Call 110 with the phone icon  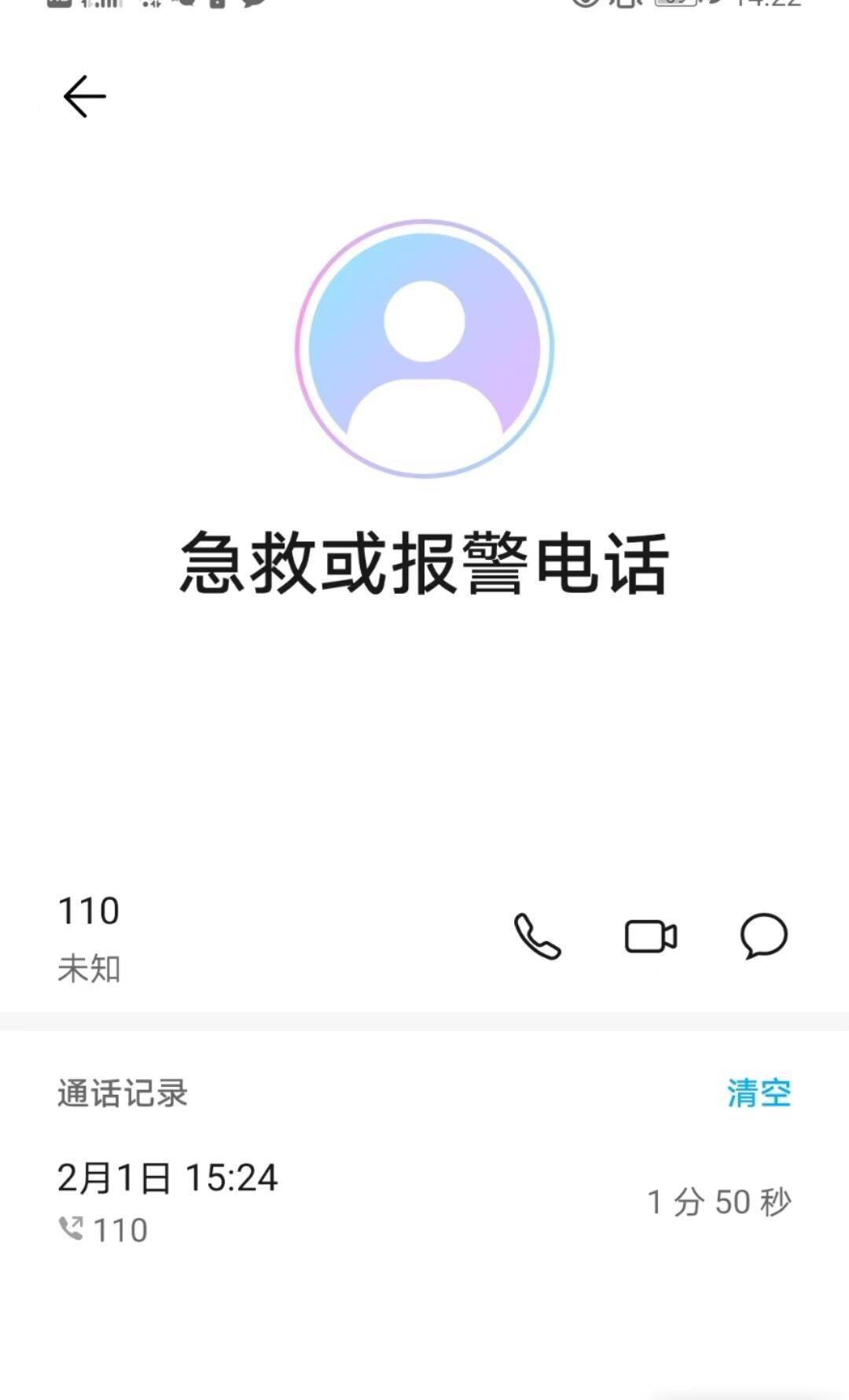[x=537, y=936]
